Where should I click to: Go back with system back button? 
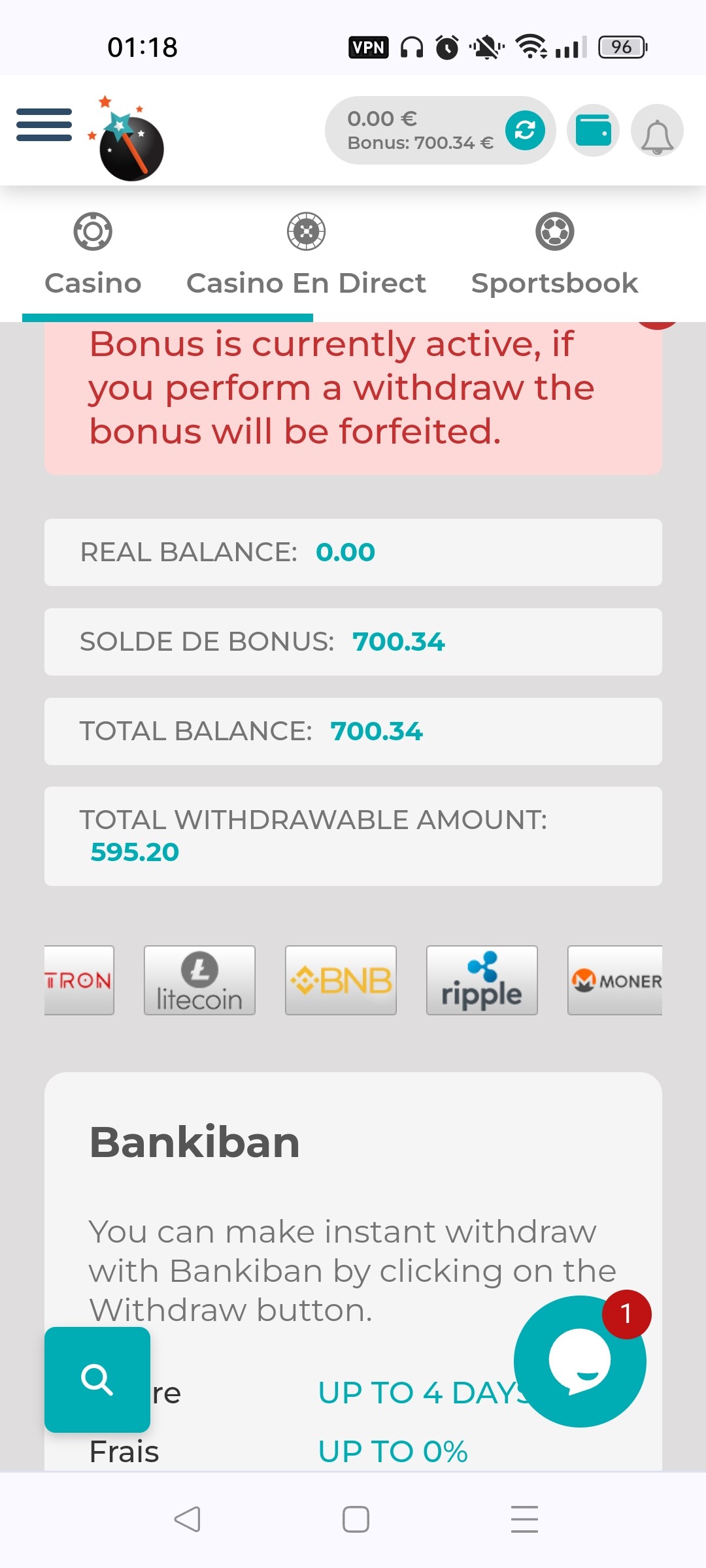187,1519
